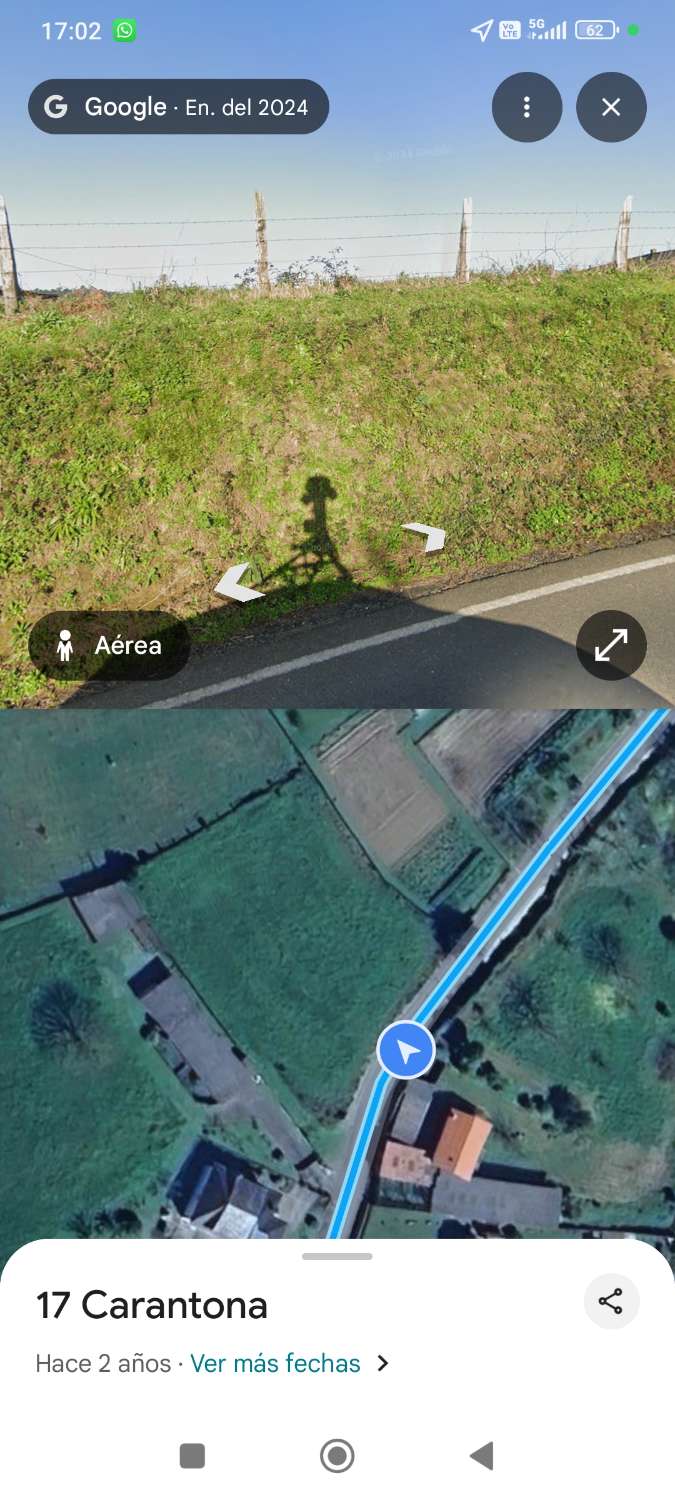This screenshot has height=1500, width=675.
Task: Tap the Google date chip En. del 2024
Action: coord(178,107)
